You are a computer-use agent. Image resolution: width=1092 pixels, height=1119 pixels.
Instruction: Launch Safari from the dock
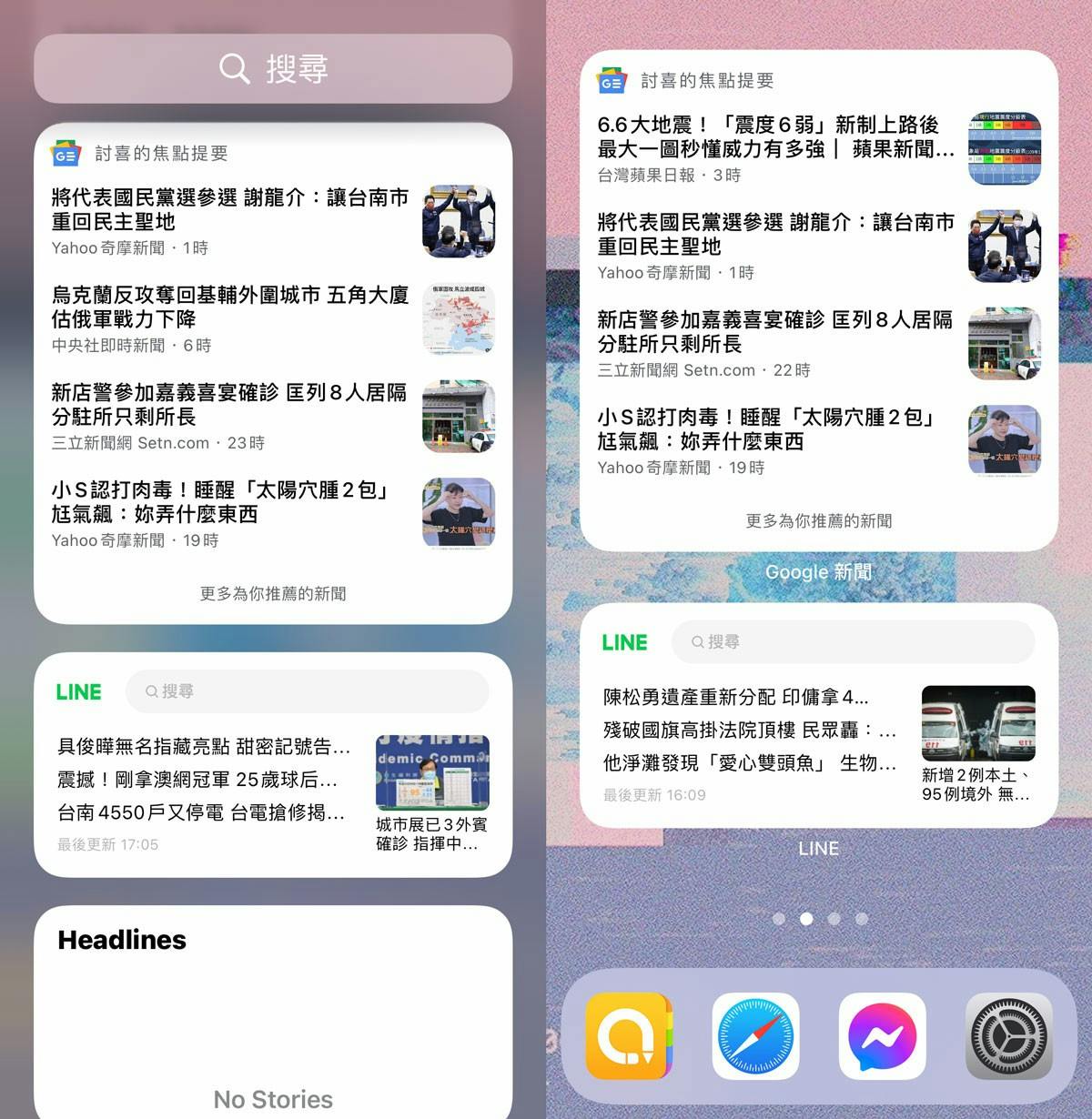point(755,1036)
